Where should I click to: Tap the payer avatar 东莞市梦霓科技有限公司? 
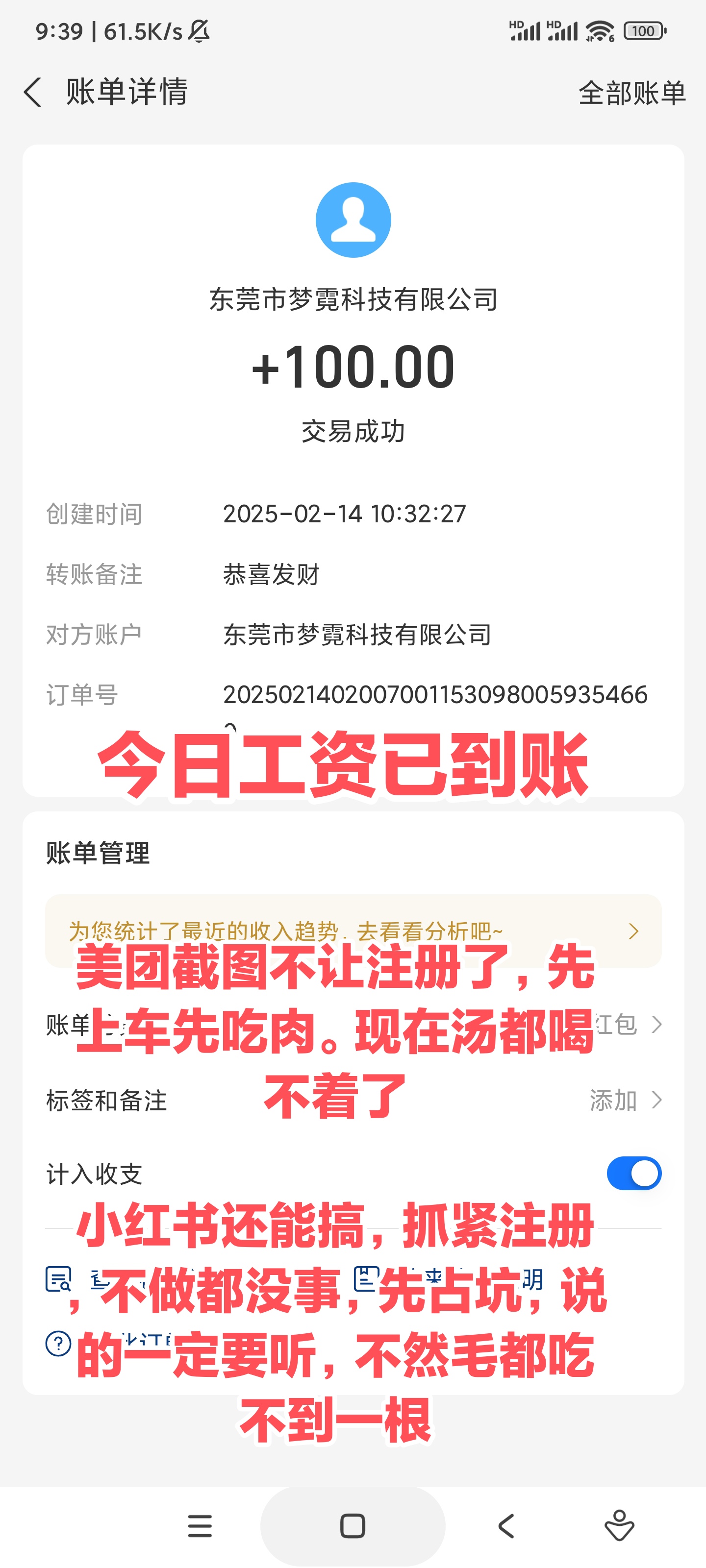click(353, 220)
